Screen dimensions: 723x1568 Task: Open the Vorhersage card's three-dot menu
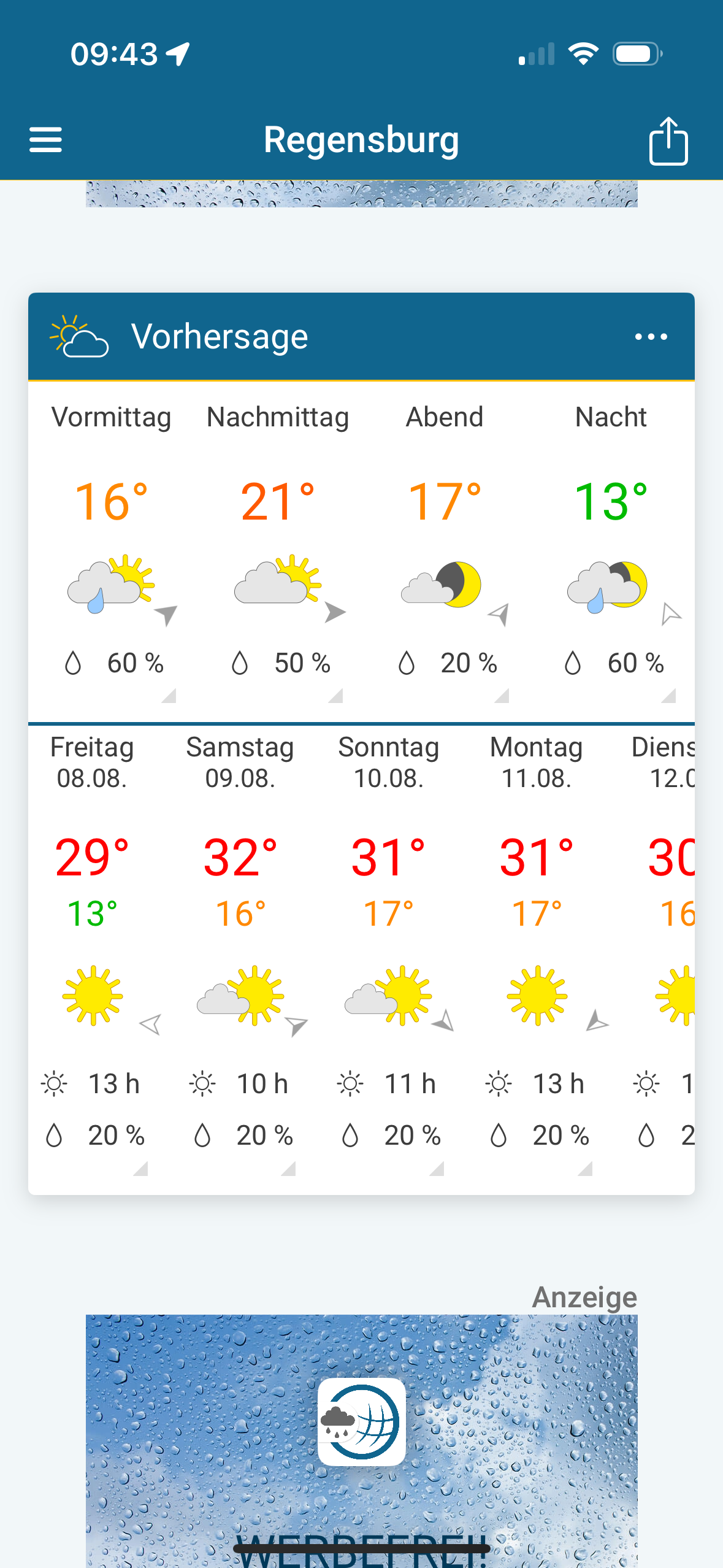[x=651, y=337]
